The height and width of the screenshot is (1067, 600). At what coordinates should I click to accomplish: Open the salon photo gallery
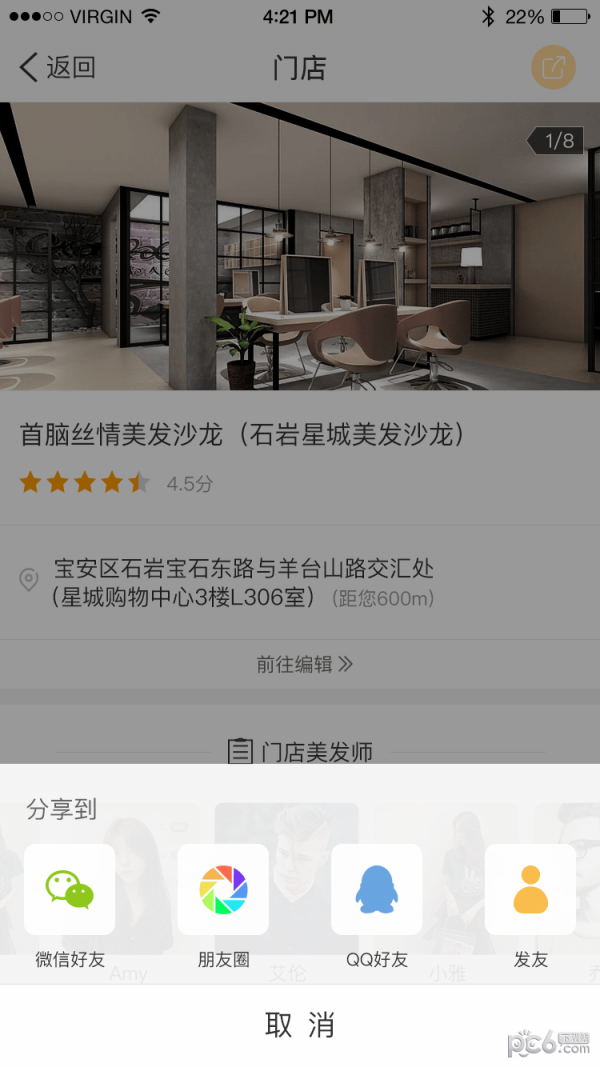pos(300,245)
